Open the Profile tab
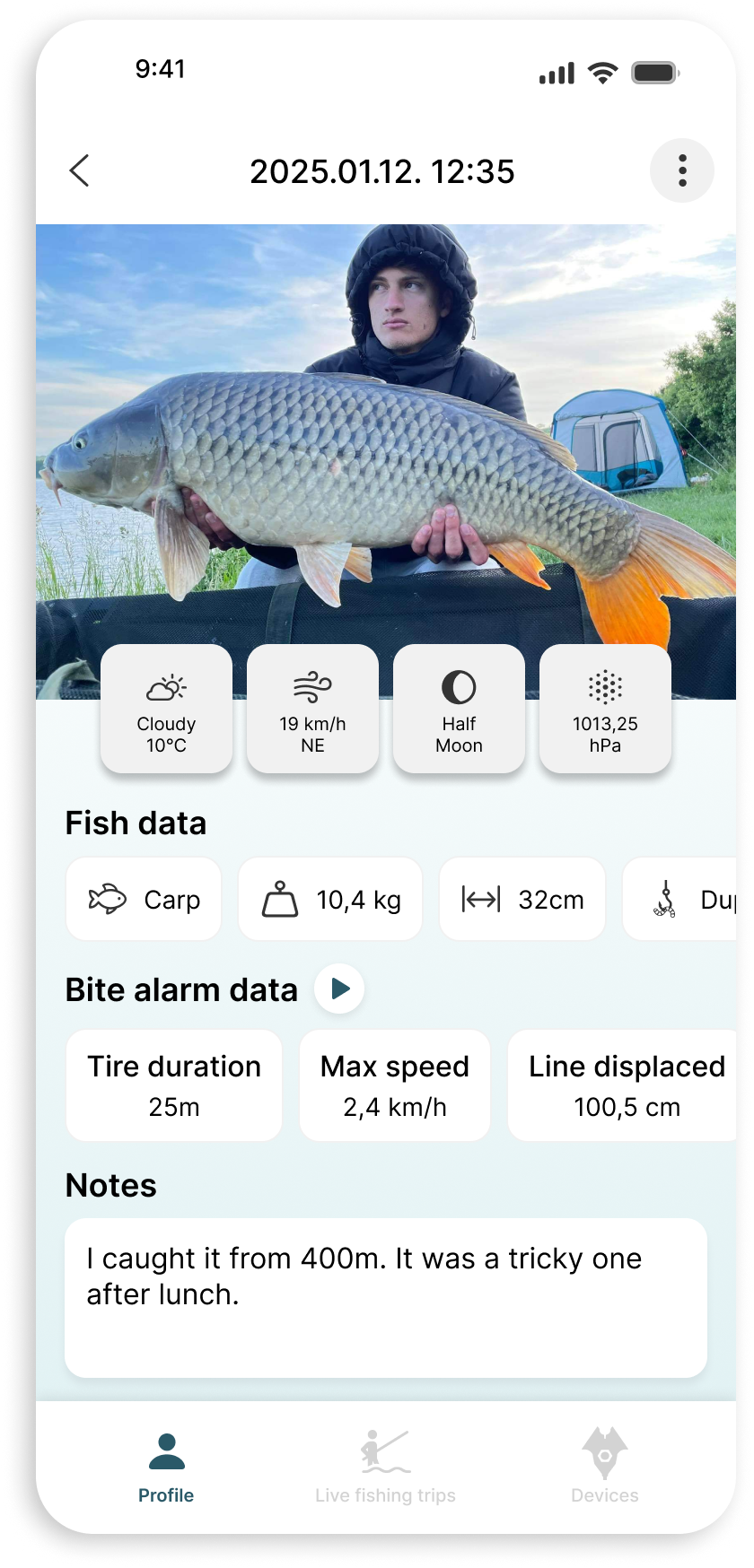The width and height of the screenshot is (754, 1568). 166,1468
